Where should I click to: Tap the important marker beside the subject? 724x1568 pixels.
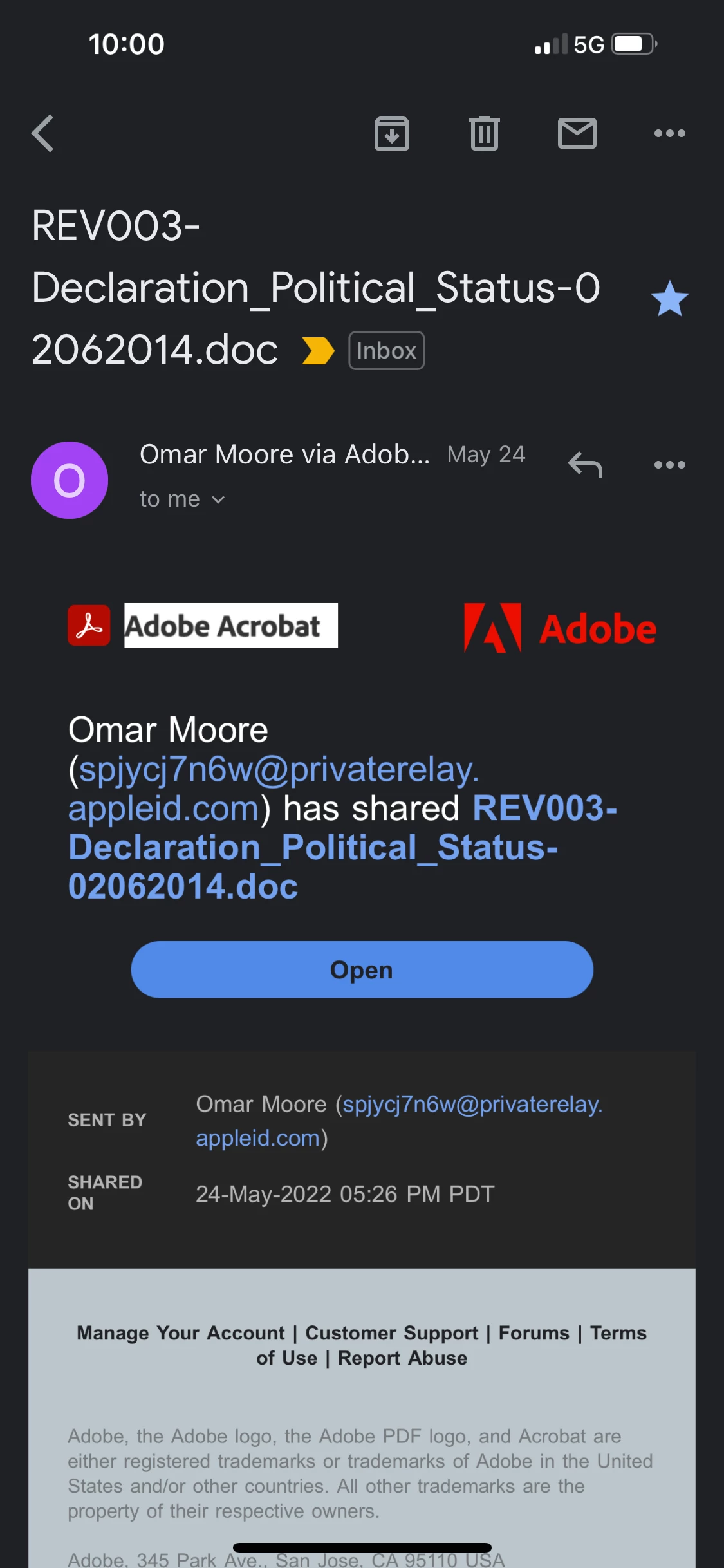click(318, 351)
